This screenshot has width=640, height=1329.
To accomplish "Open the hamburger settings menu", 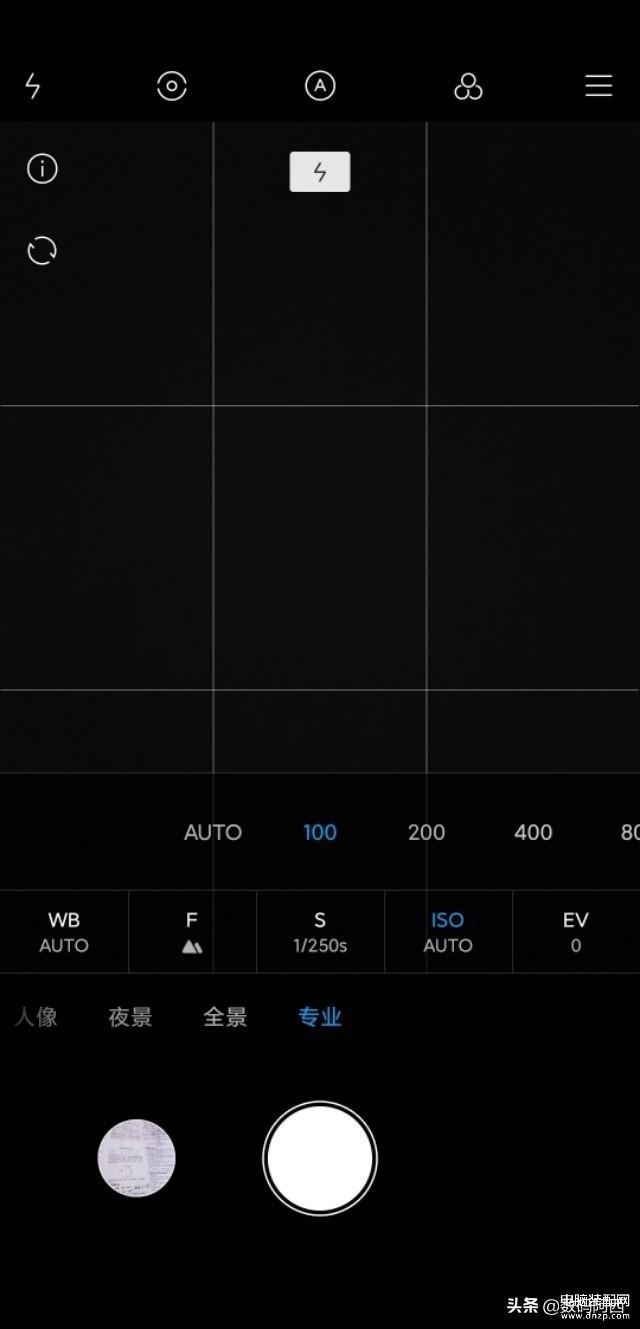I will pyautogui.click(x=598, y=86).
